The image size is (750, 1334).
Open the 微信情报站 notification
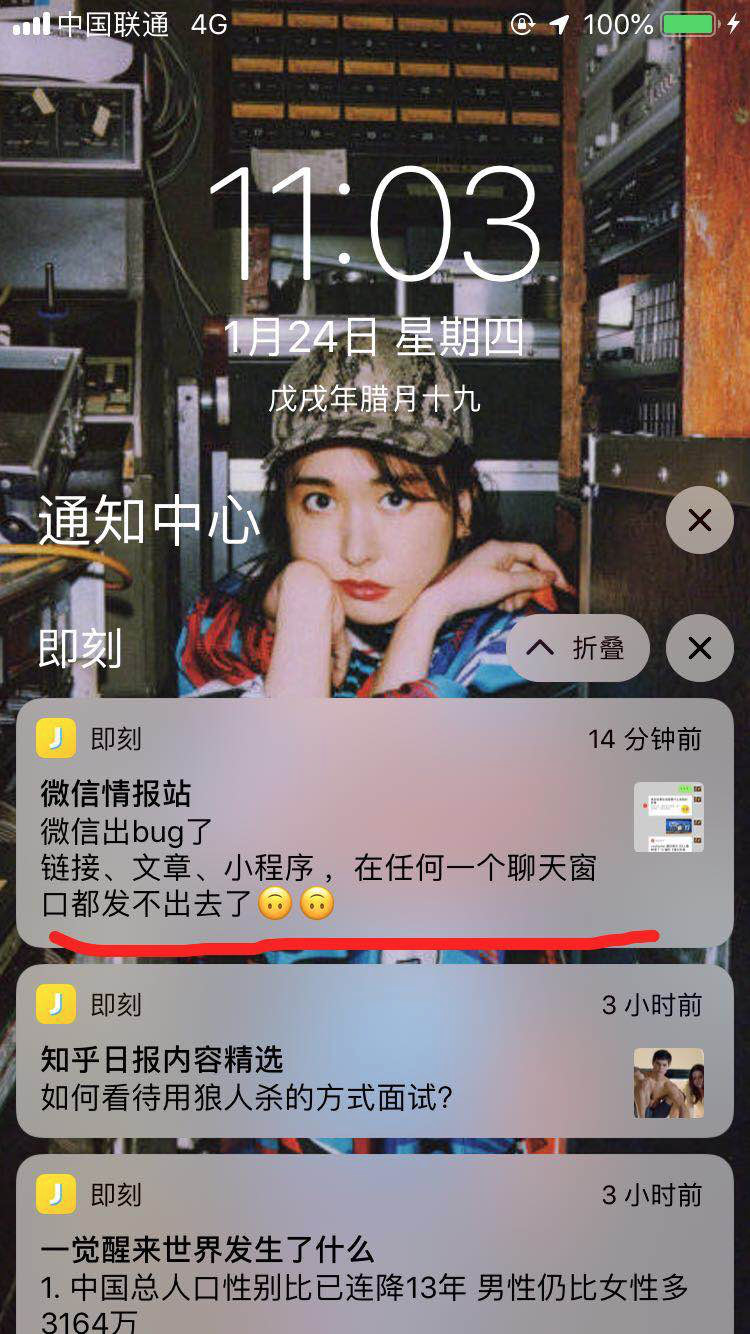pos(374,823)
